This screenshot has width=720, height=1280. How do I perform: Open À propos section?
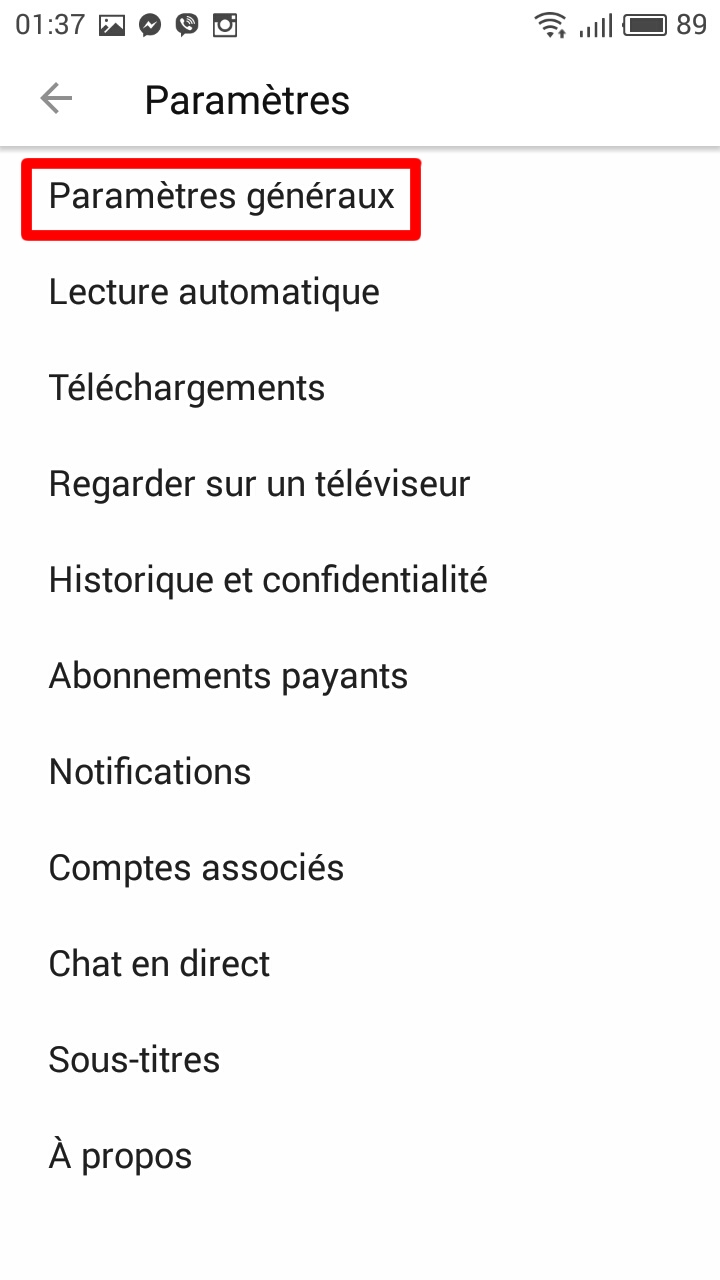tap(120, 1155)
